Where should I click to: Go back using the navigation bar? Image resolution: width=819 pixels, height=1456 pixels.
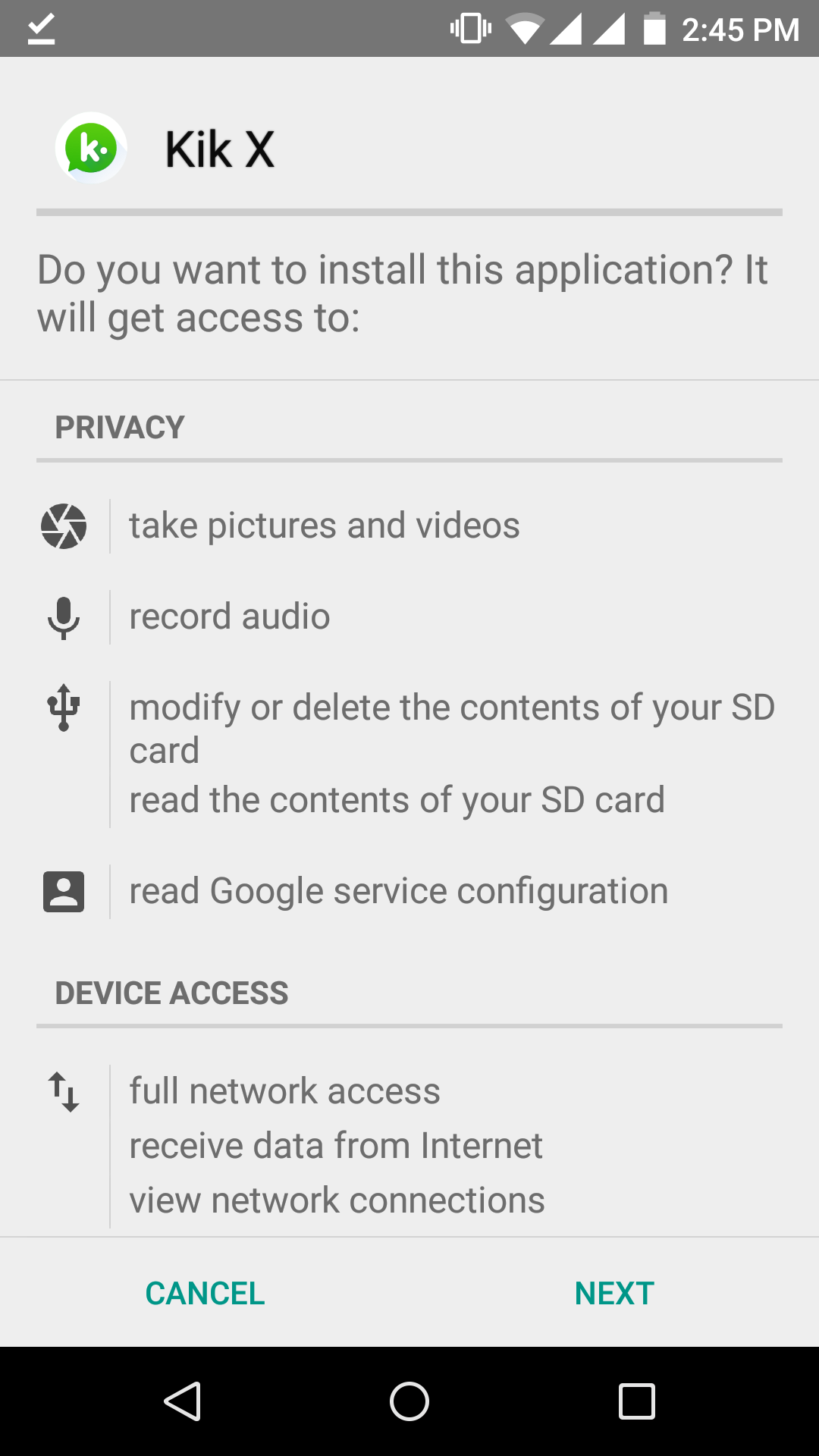[182, 1401]
